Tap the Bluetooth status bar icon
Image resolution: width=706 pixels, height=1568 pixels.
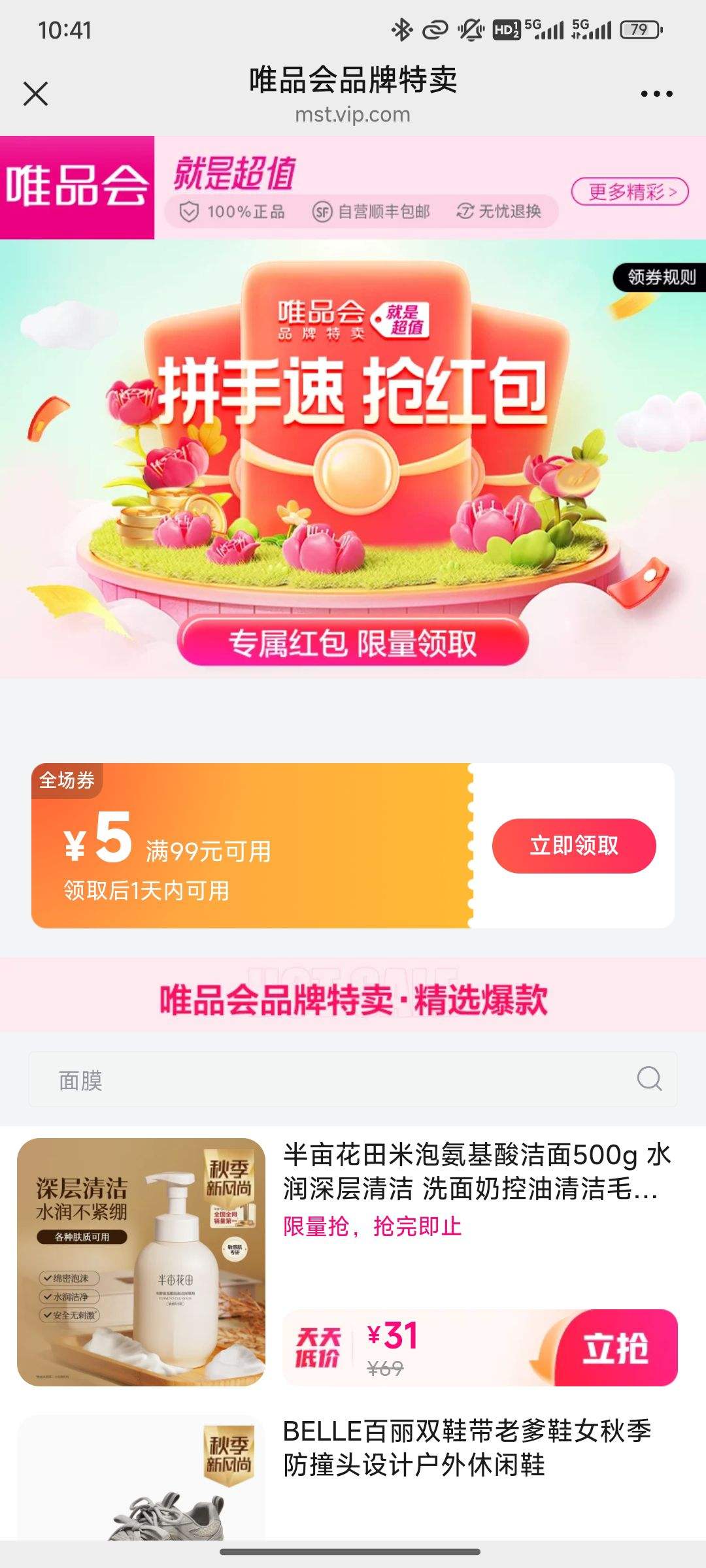point(403,29)
